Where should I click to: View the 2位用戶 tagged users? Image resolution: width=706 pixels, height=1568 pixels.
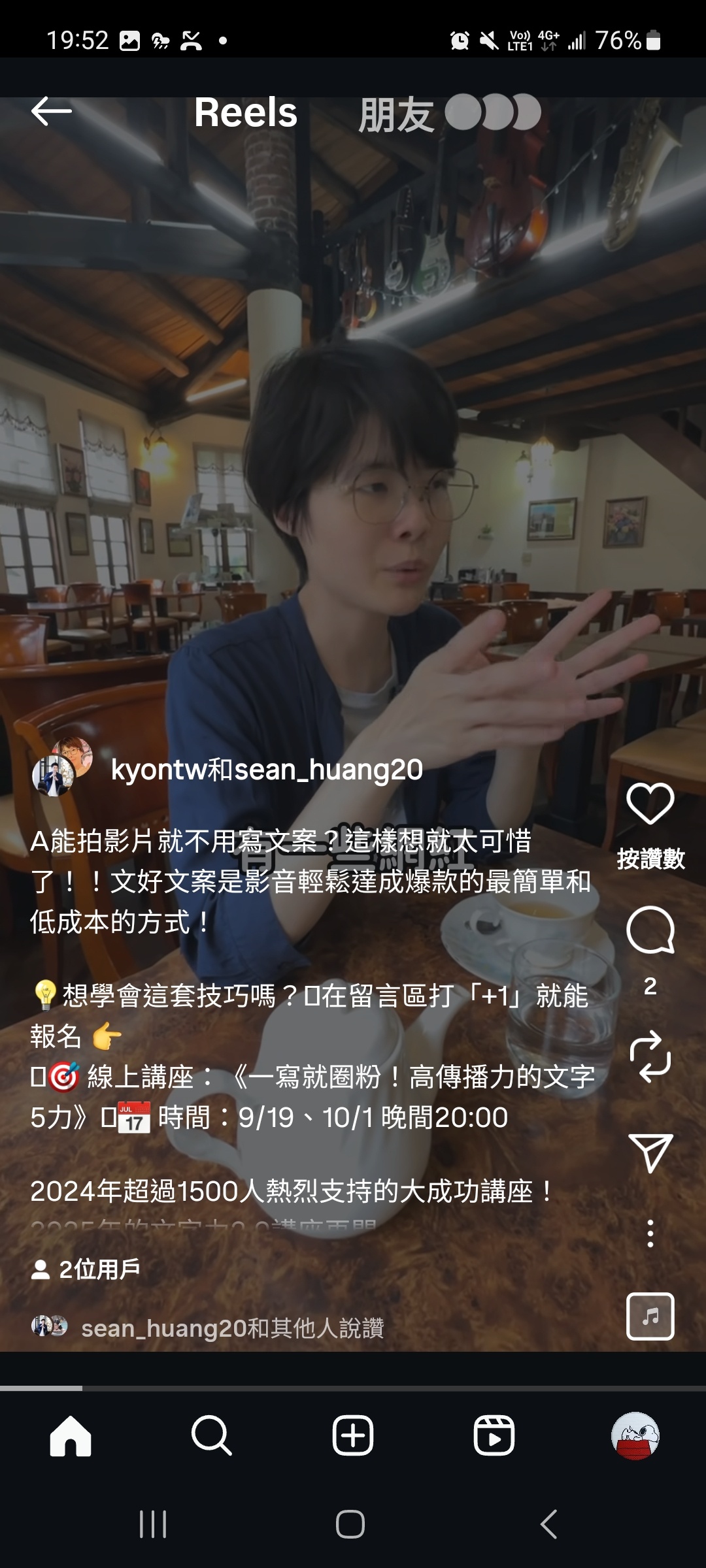coord(86,1269)
